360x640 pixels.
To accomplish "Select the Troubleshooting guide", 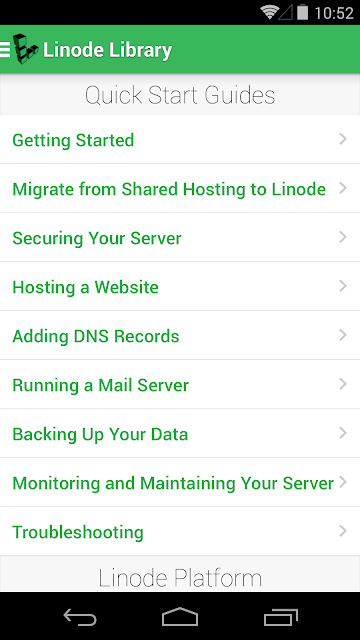I will [180, 531].
